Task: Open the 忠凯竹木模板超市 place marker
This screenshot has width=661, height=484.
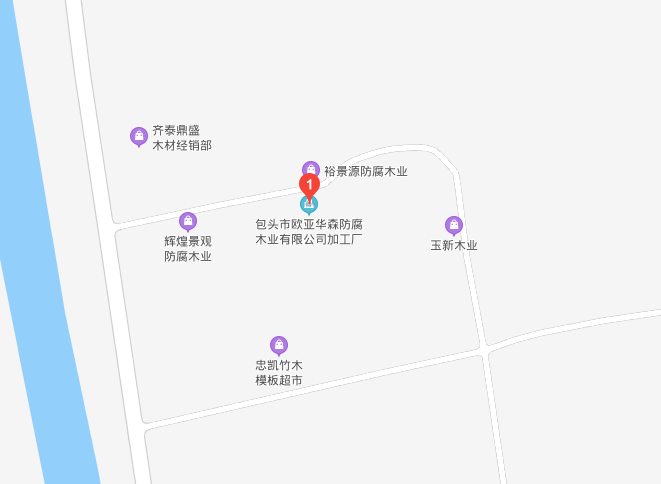Action: (x=279, y=345)
